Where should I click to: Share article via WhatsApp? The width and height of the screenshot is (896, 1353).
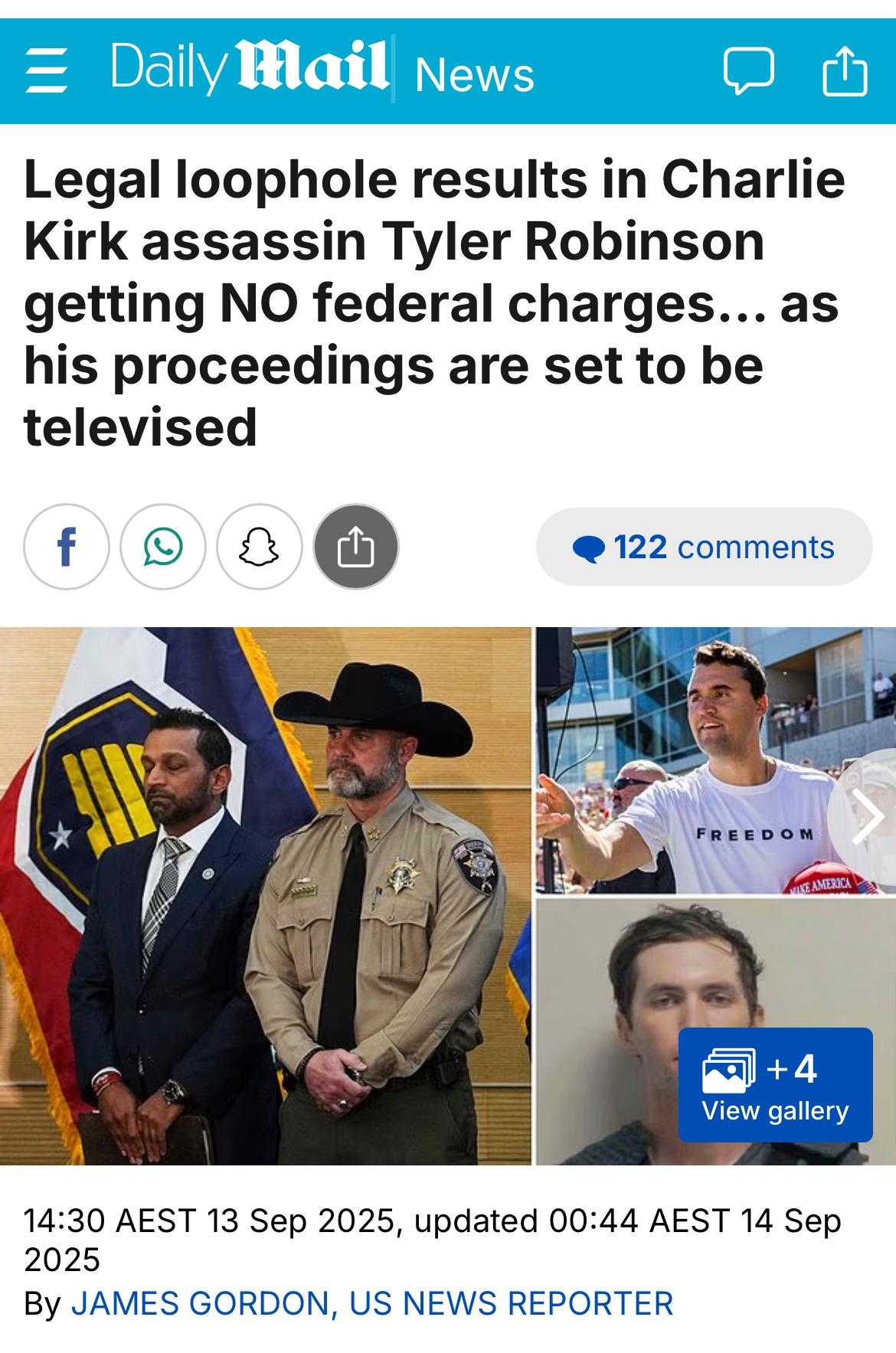163,547
